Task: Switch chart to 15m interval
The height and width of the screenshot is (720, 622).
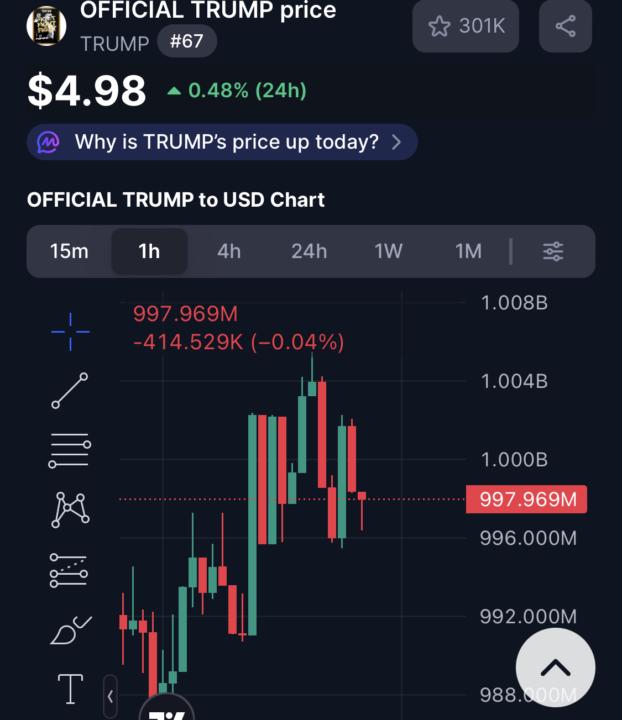Action: (x=69, y=251)
